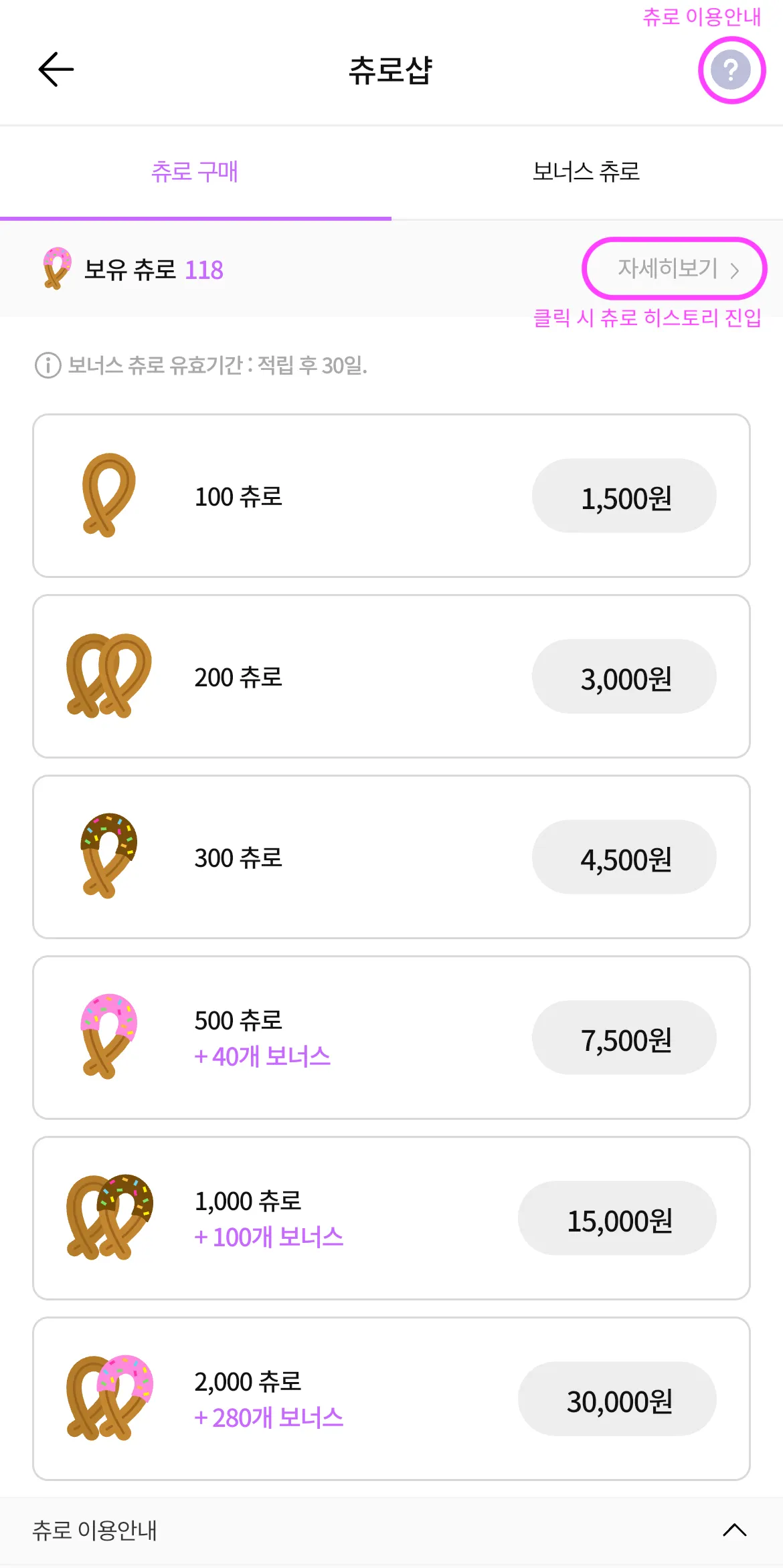783x1568 pixels.
Task: Buy 100 츄로 for 1,500원
Action: pyautogui.click(x=624, y=496)
